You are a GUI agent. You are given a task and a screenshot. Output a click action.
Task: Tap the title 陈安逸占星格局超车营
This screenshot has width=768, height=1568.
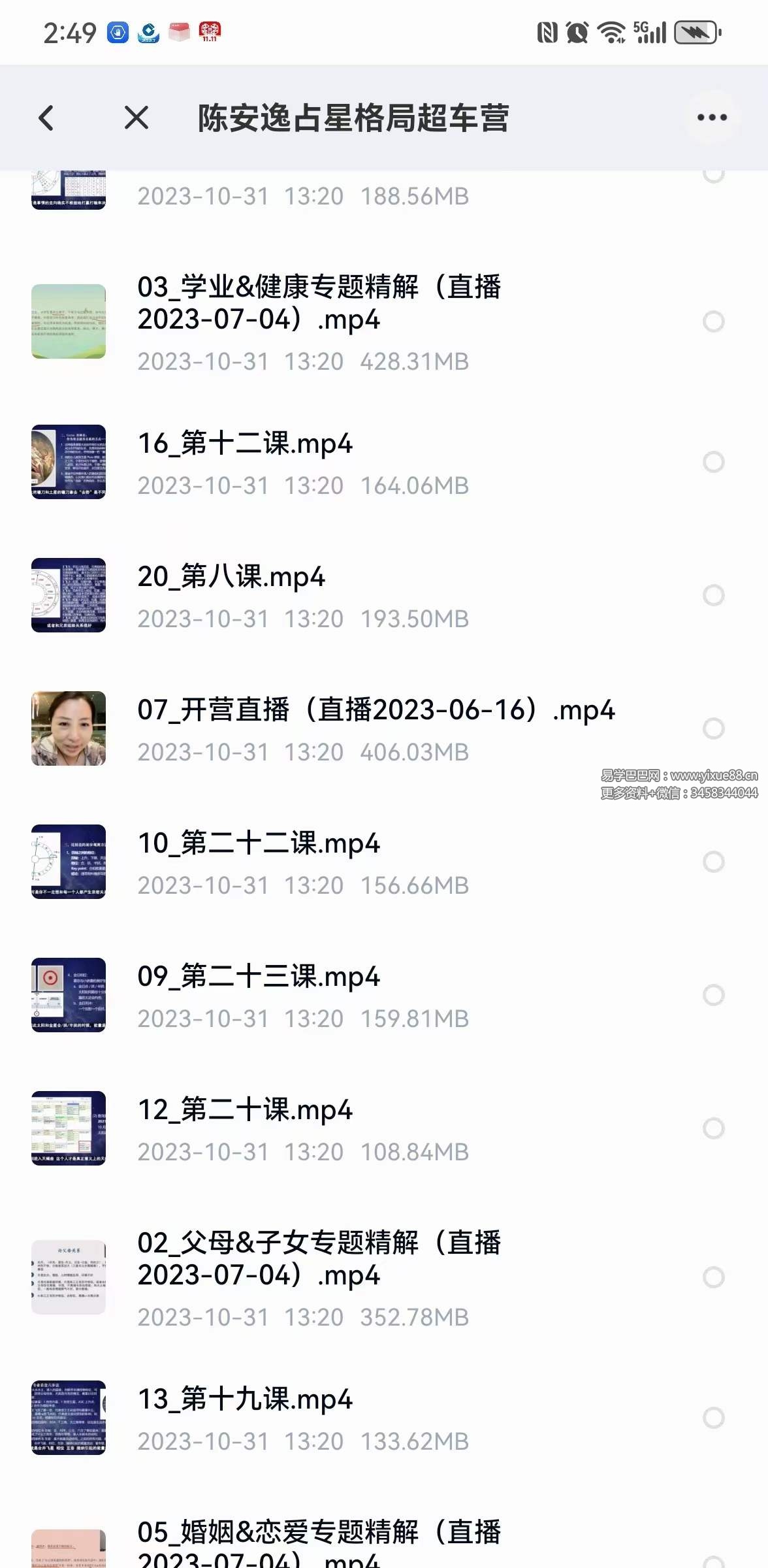[x=355, y=120]
